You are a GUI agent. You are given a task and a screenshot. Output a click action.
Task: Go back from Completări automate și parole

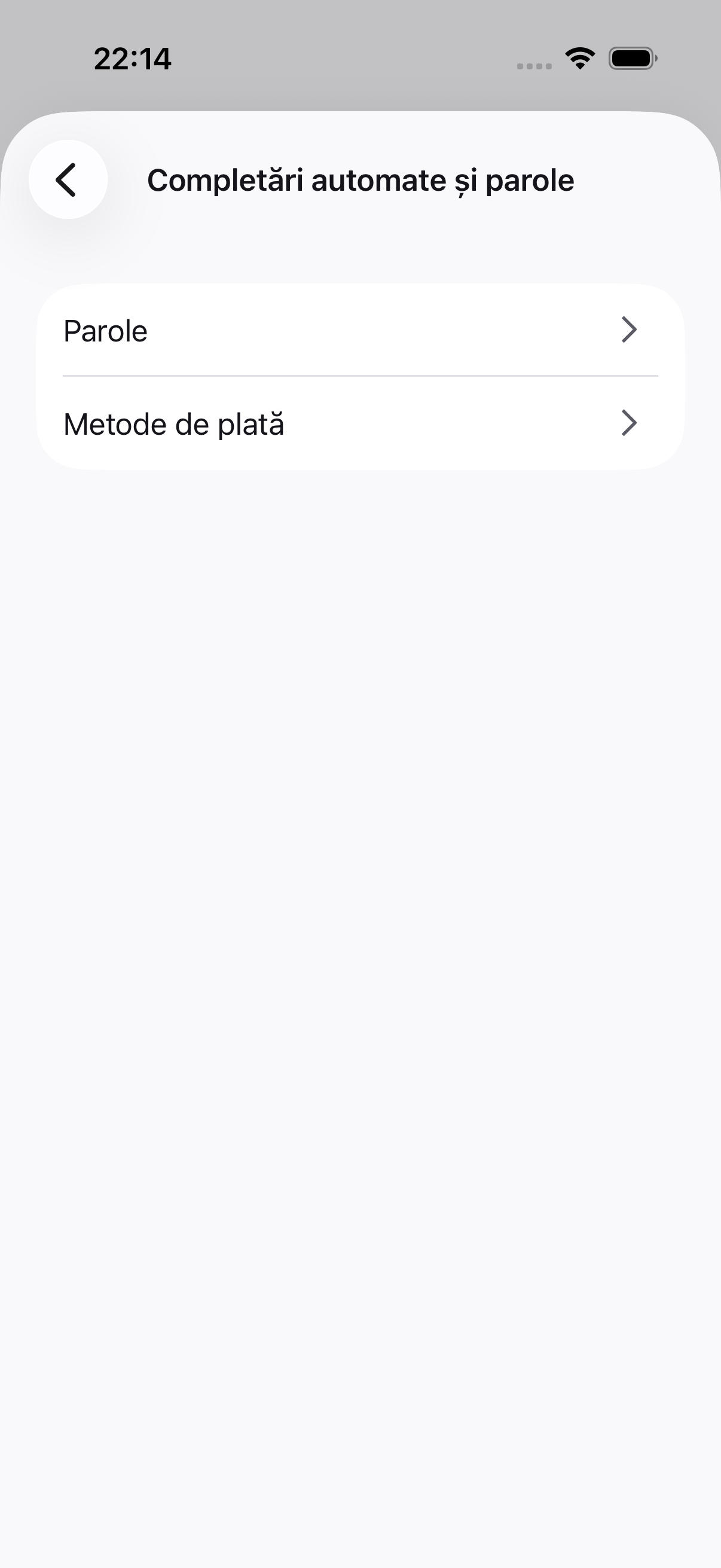pos(68,179)
